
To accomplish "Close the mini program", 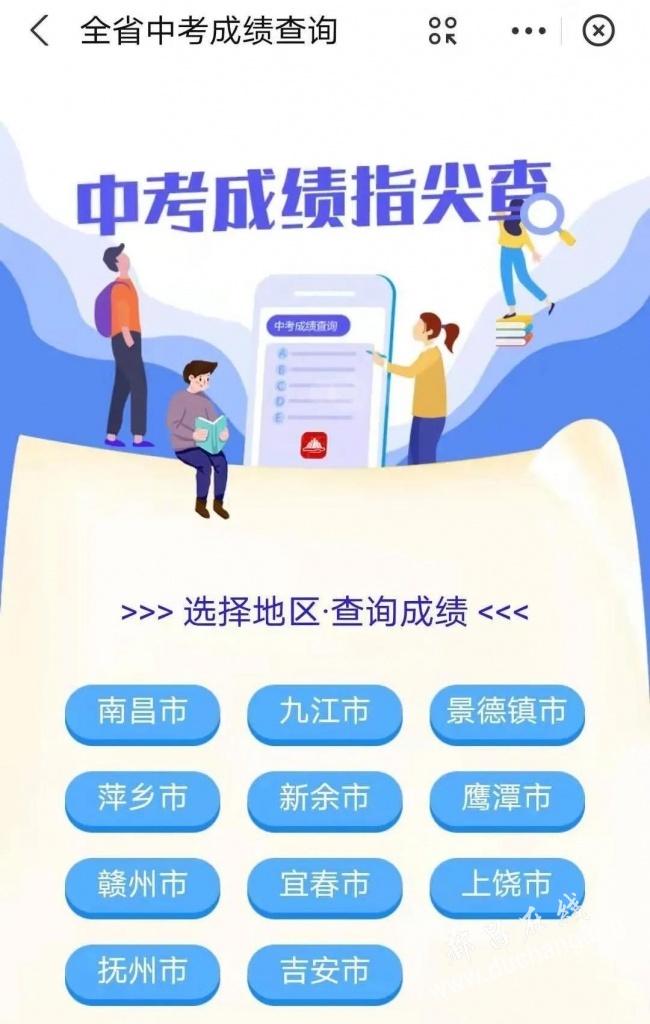I will pos(598,31).
